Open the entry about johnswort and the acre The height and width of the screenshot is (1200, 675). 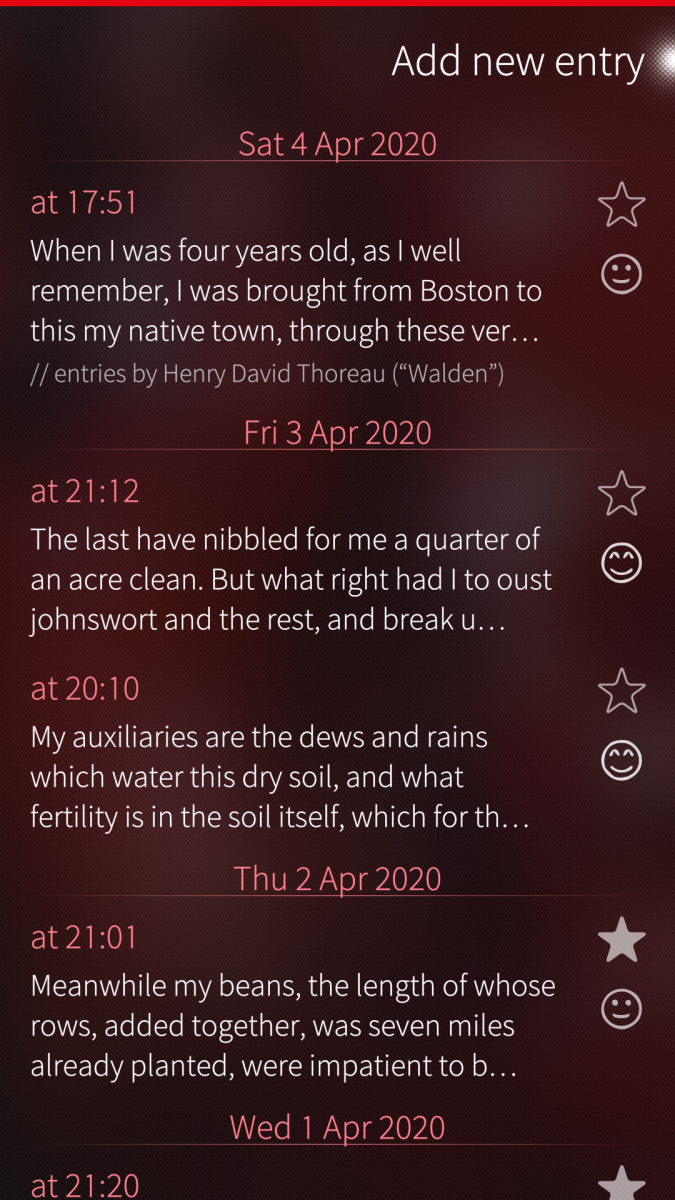[x=291, y=580]
